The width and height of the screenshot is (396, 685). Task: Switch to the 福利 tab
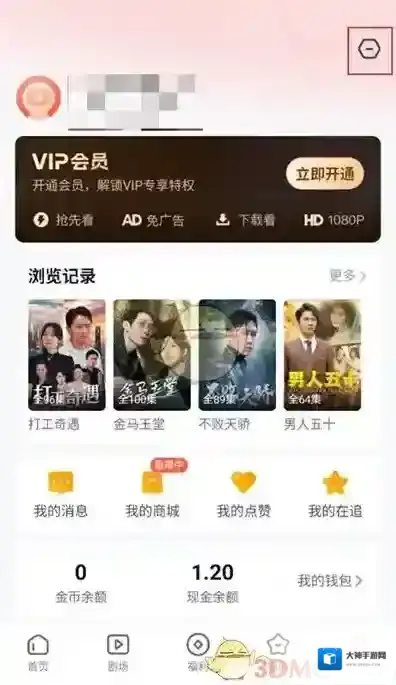coord(198,653)
